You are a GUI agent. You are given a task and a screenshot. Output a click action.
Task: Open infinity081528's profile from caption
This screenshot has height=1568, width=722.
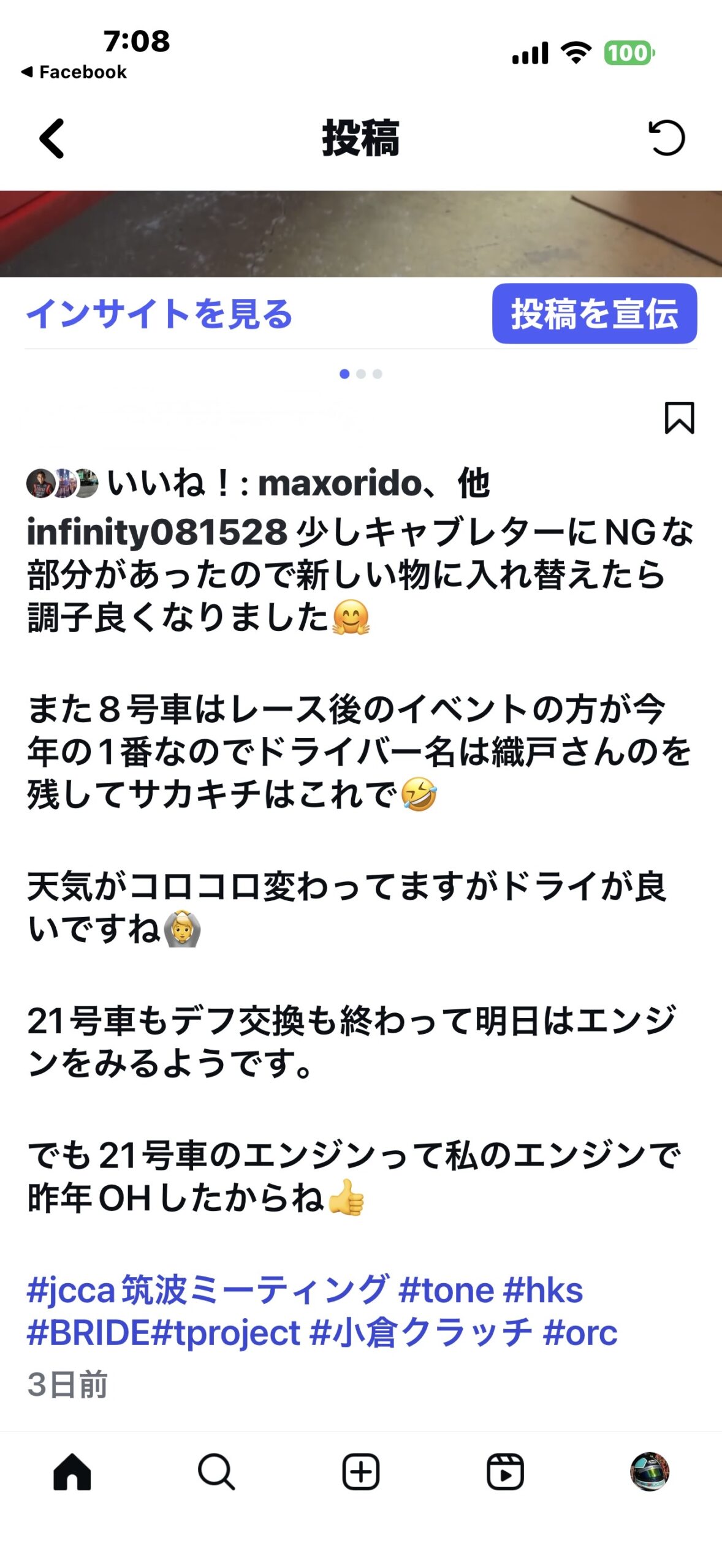pyautogui.click(x=157, y=532)
